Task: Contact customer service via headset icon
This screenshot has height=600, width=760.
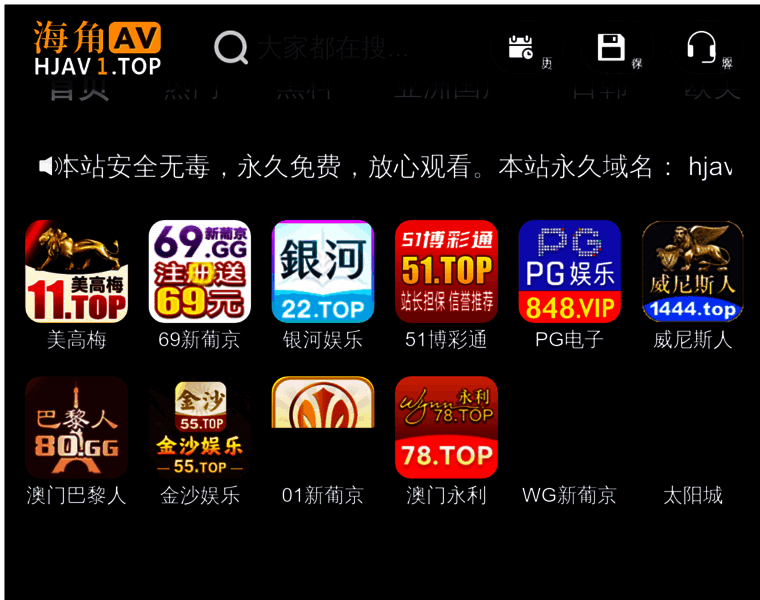Action: coord(701,47)
